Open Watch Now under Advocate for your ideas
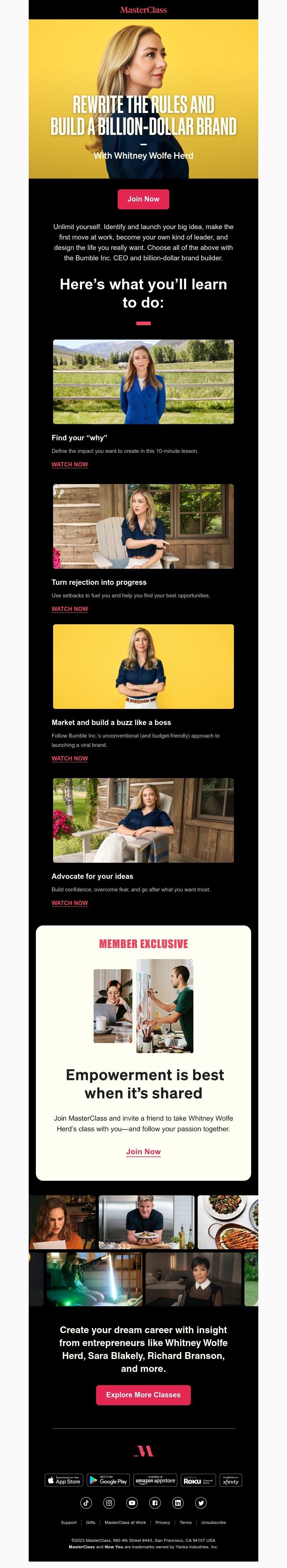Screen dimensions: 287x1568 click(x=70, y=903)
